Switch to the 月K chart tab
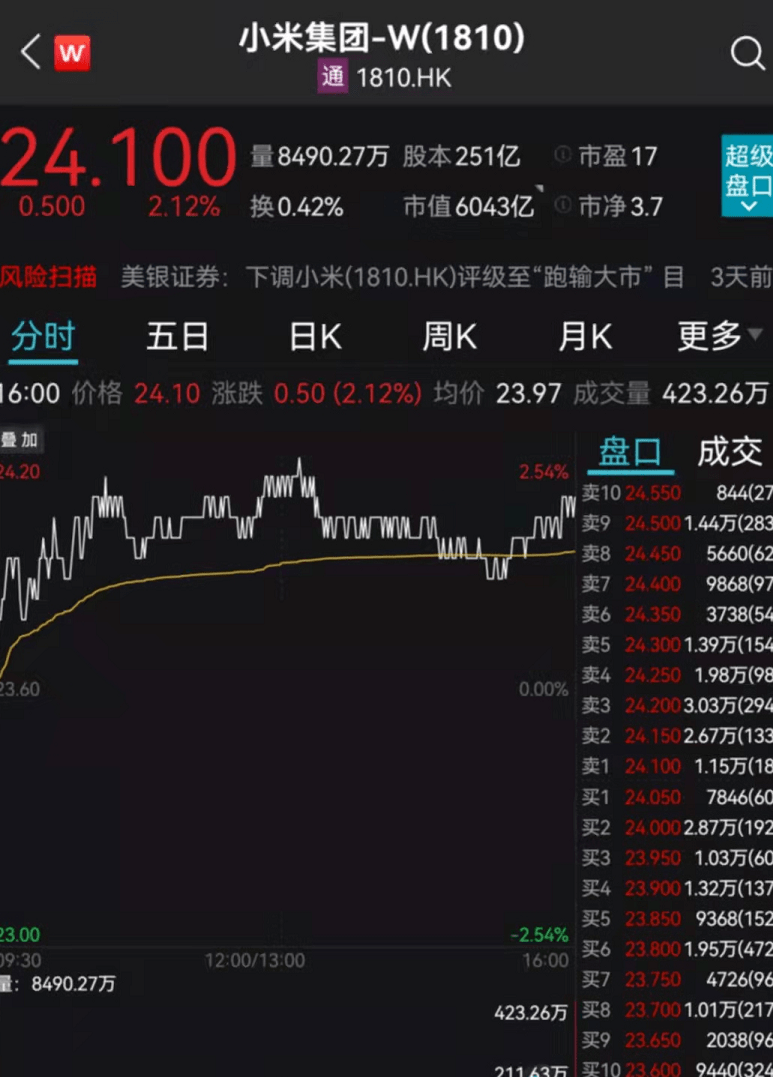The width and height of the screenshot is (773, 1077). click(584, 336)
